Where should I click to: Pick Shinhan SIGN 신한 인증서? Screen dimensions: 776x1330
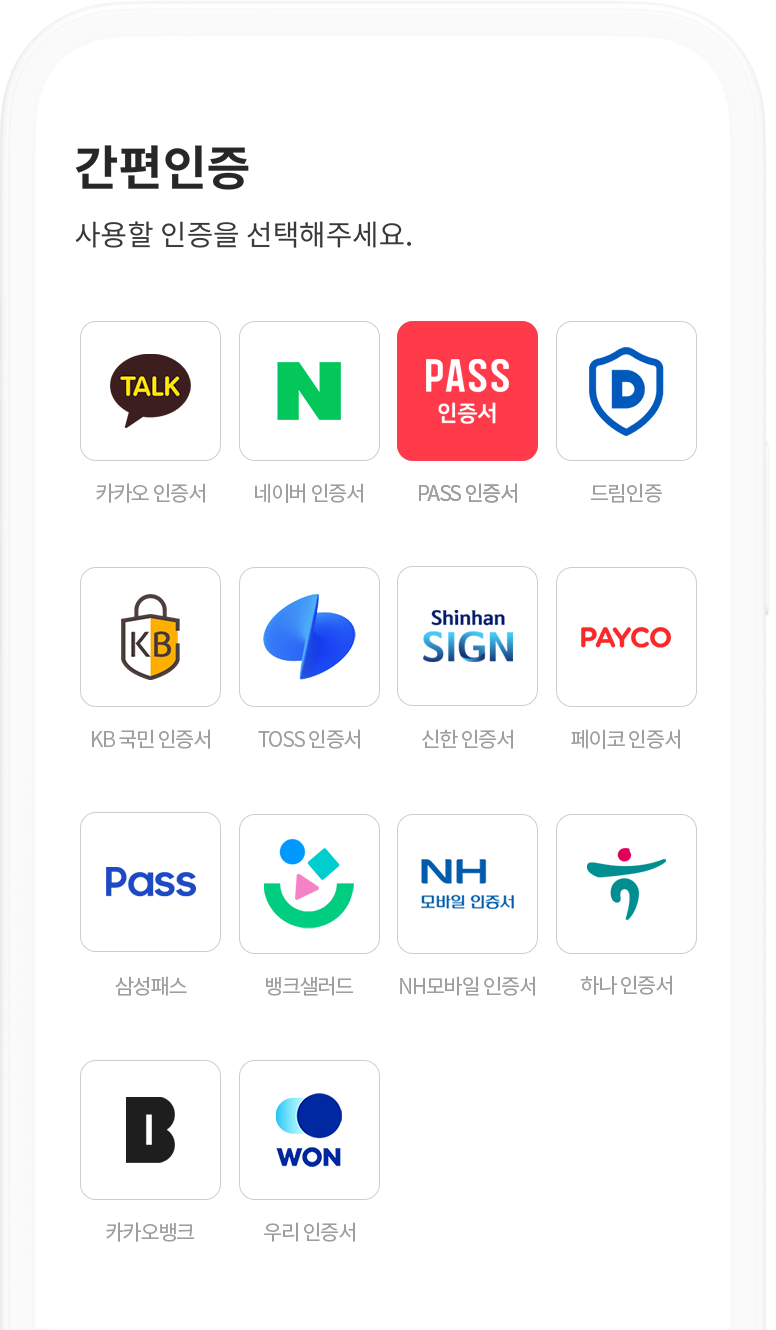(x=467, y=637)
